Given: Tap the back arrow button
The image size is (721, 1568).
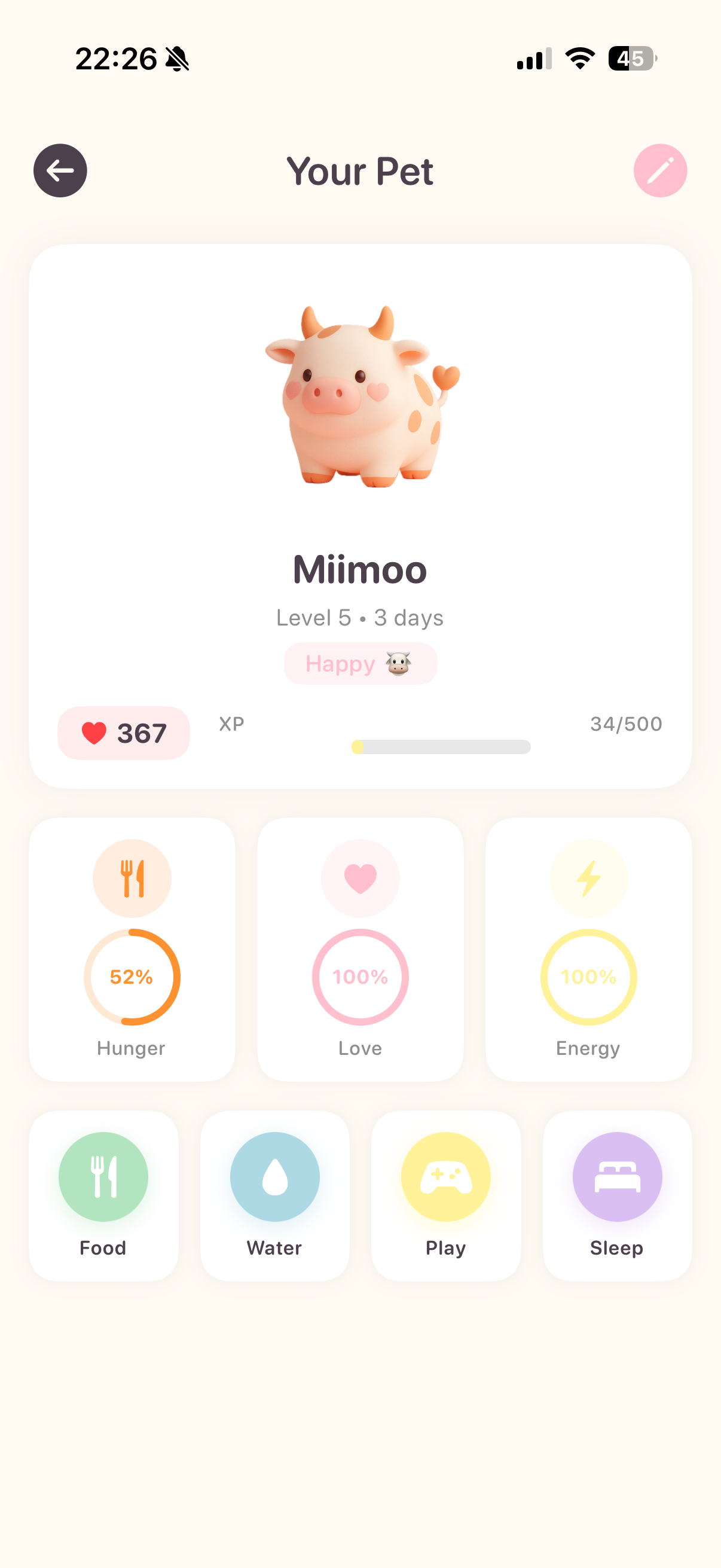Looking at the screenshot, I should pyautogui.click(x=60, y=170).
